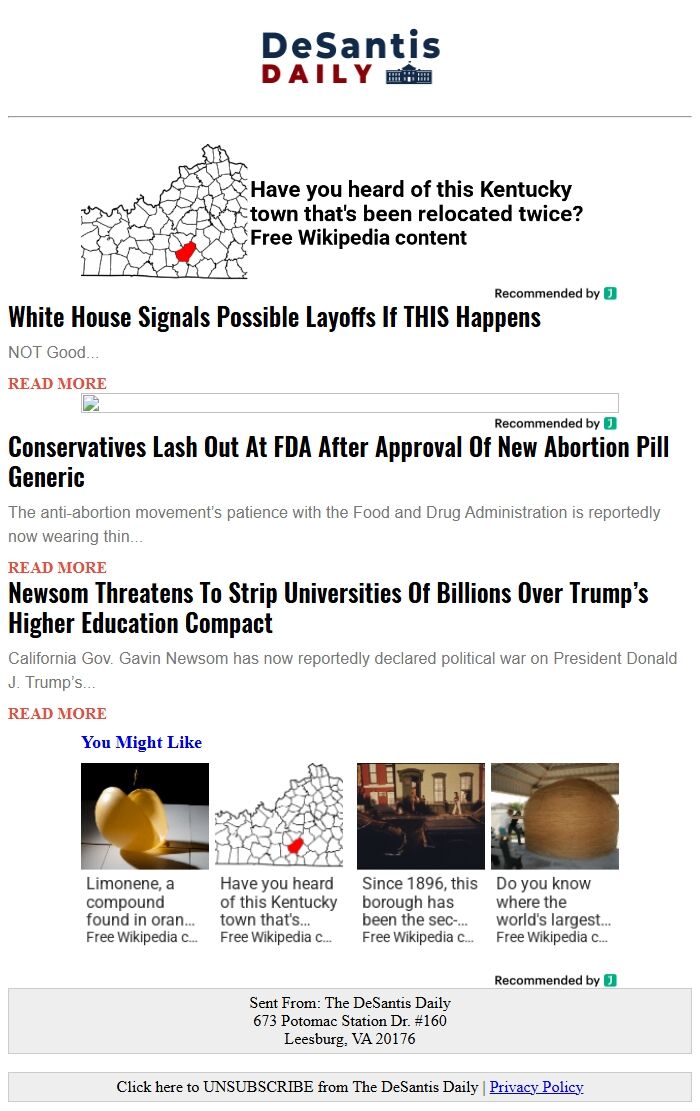Open the White House layoffs headline
Screen dimensions: 700x1111
(274, 318)
